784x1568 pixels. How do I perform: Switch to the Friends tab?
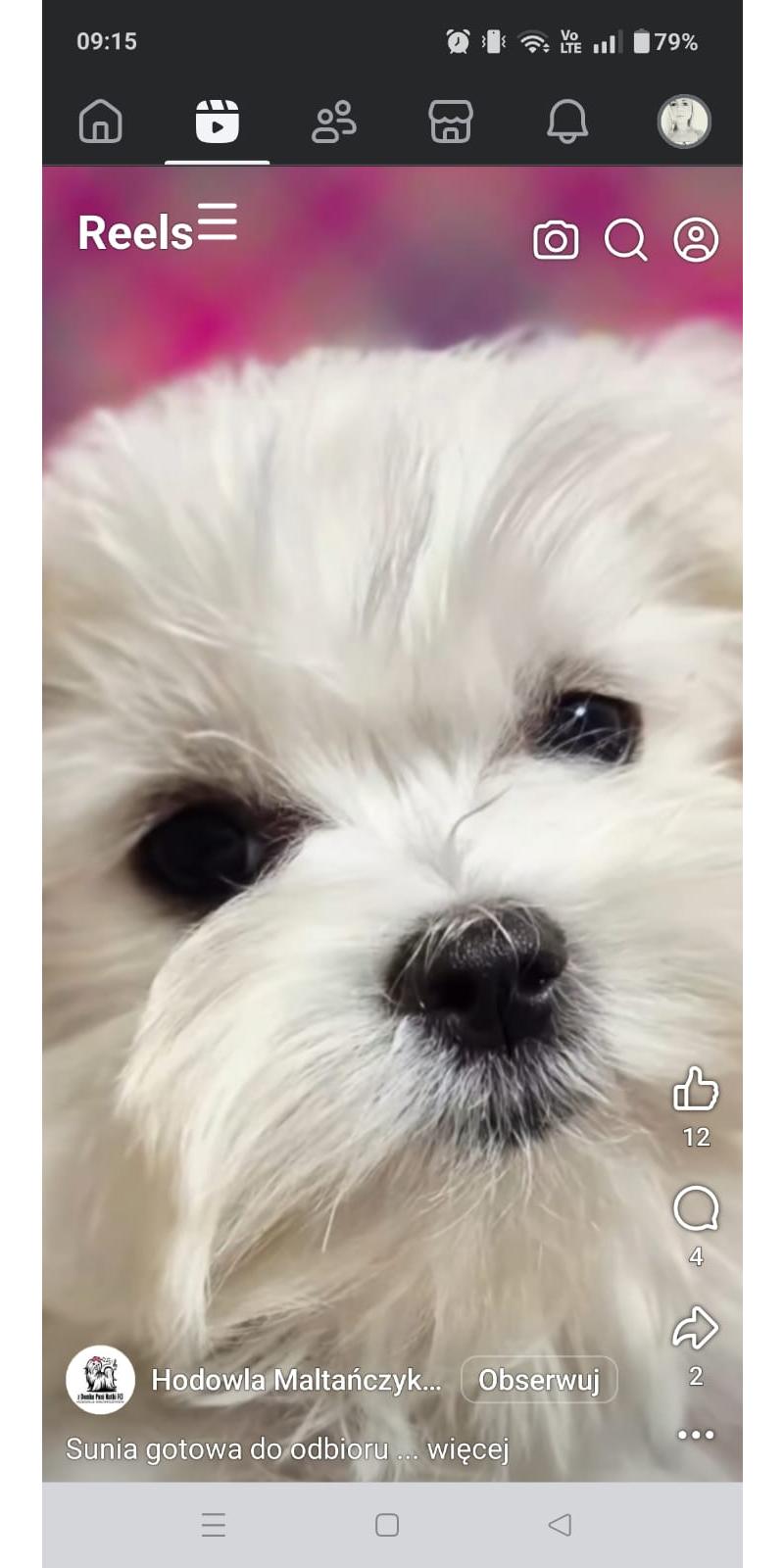333,122
